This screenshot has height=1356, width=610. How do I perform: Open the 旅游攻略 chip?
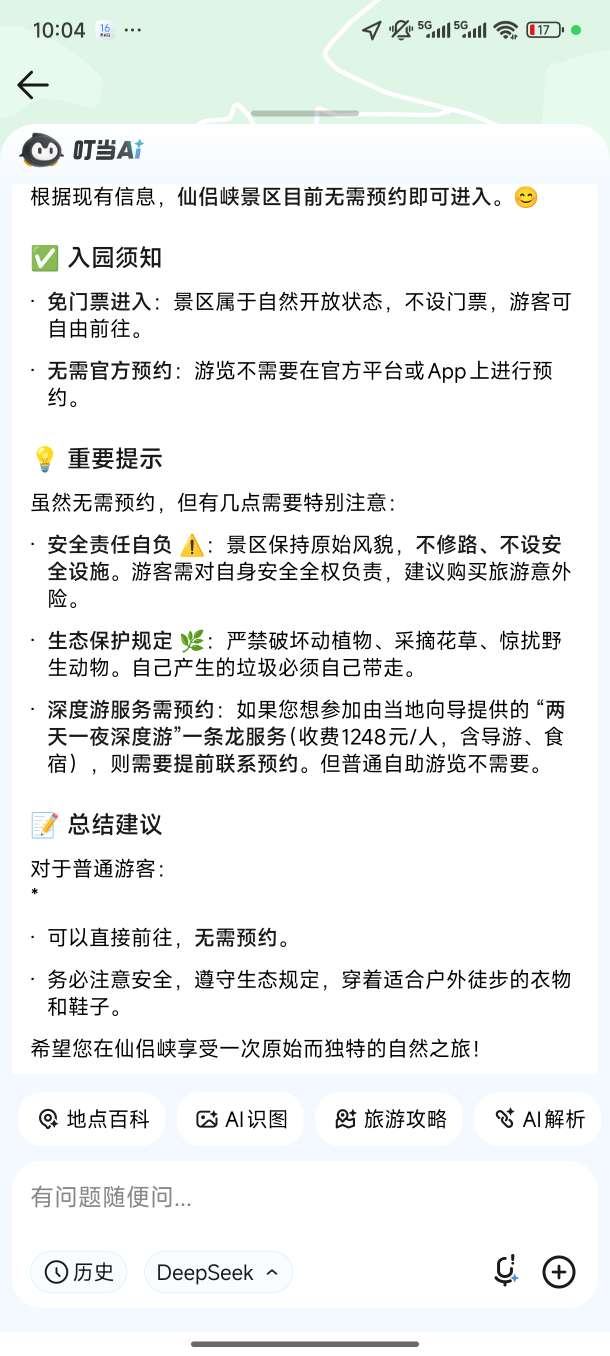pyautogui.click(x=390, y=1119)
